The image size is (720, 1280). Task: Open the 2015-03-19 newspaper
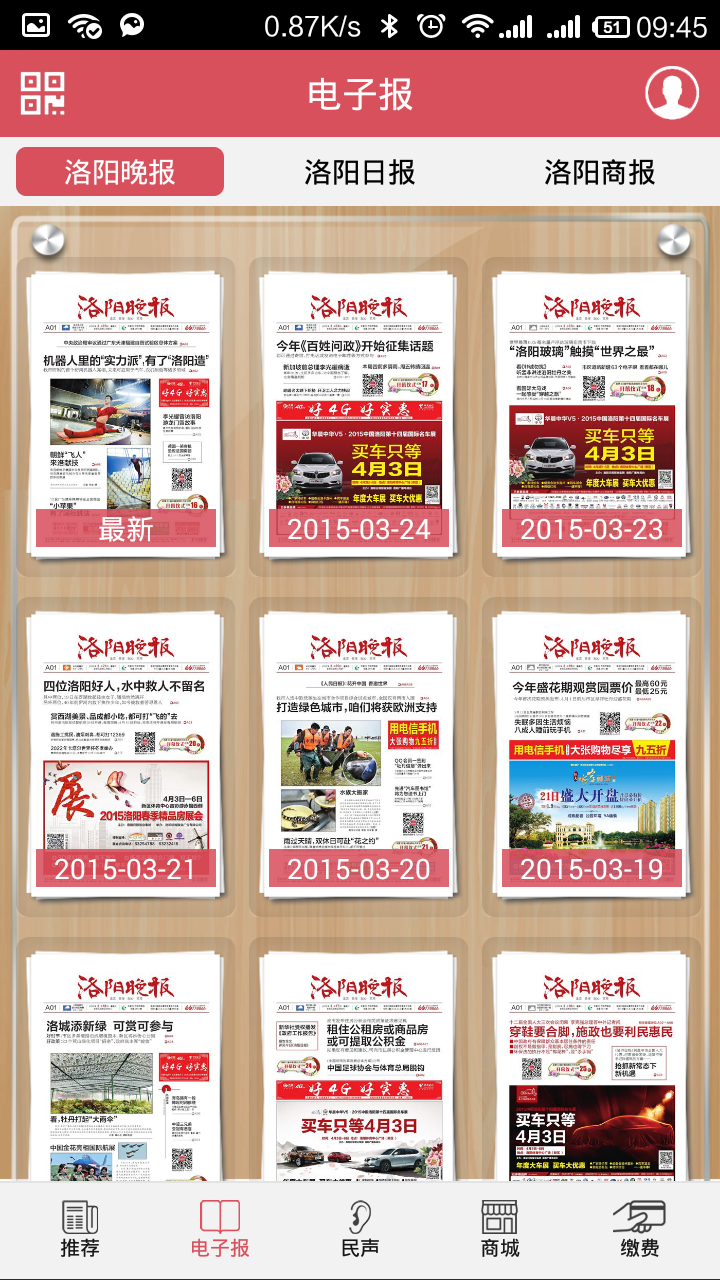click(591, 750)
